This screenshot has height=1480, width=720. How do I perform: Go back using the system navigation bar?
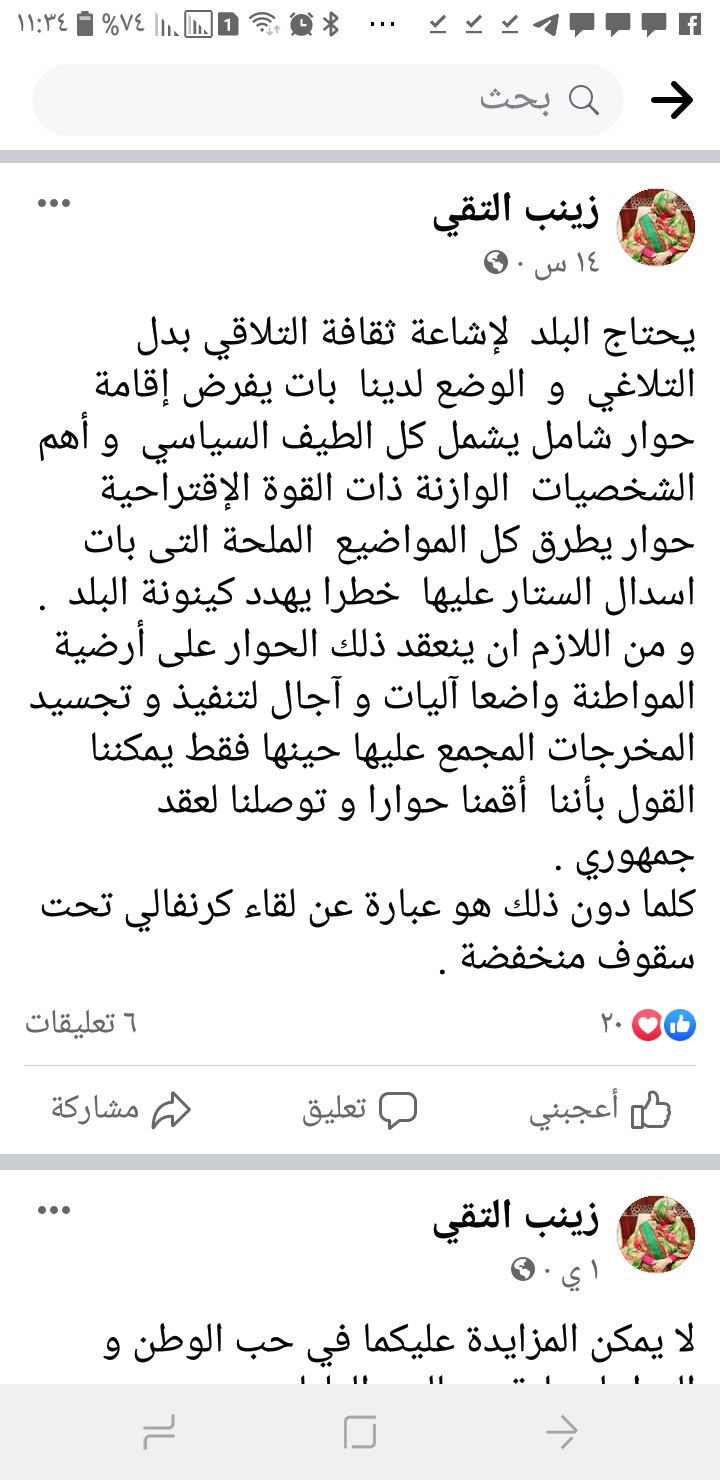pyautogui.click(x=562, y=1431)
